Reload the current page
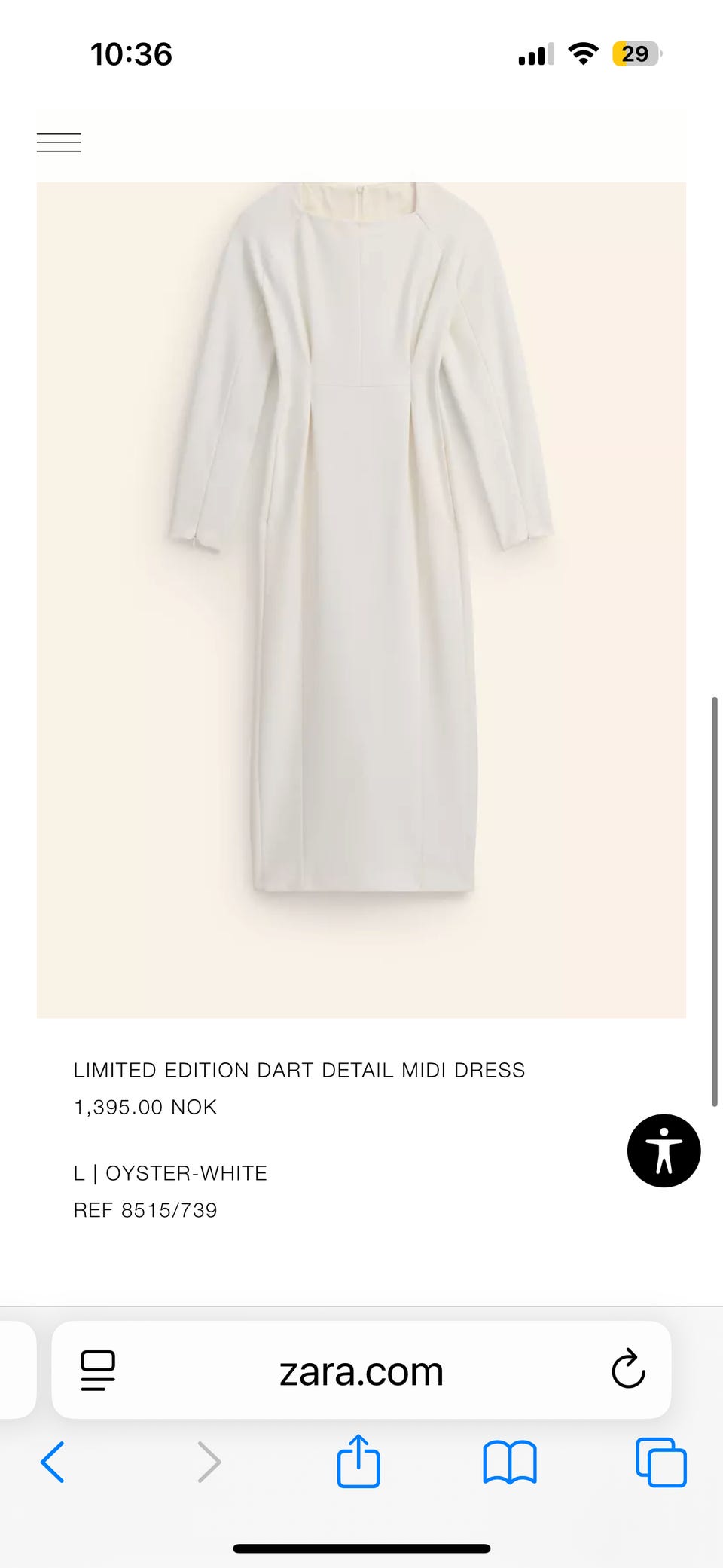This screenshot has width=723, height=1568. [628, 1370]
